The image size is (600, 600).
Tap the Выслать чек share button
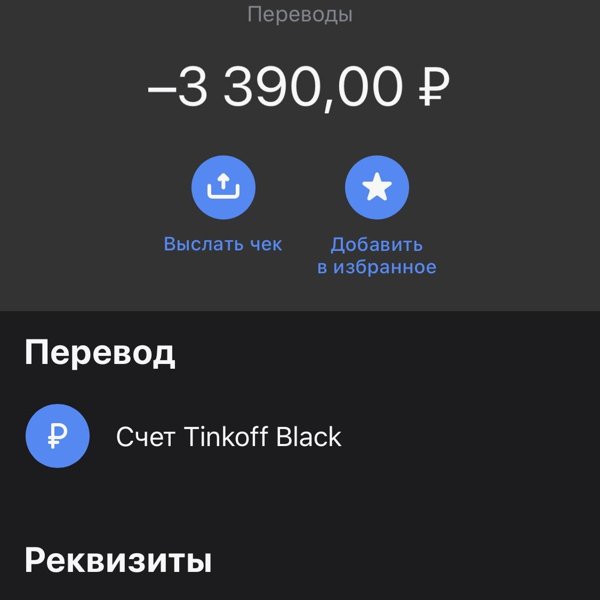coord(223,187)
